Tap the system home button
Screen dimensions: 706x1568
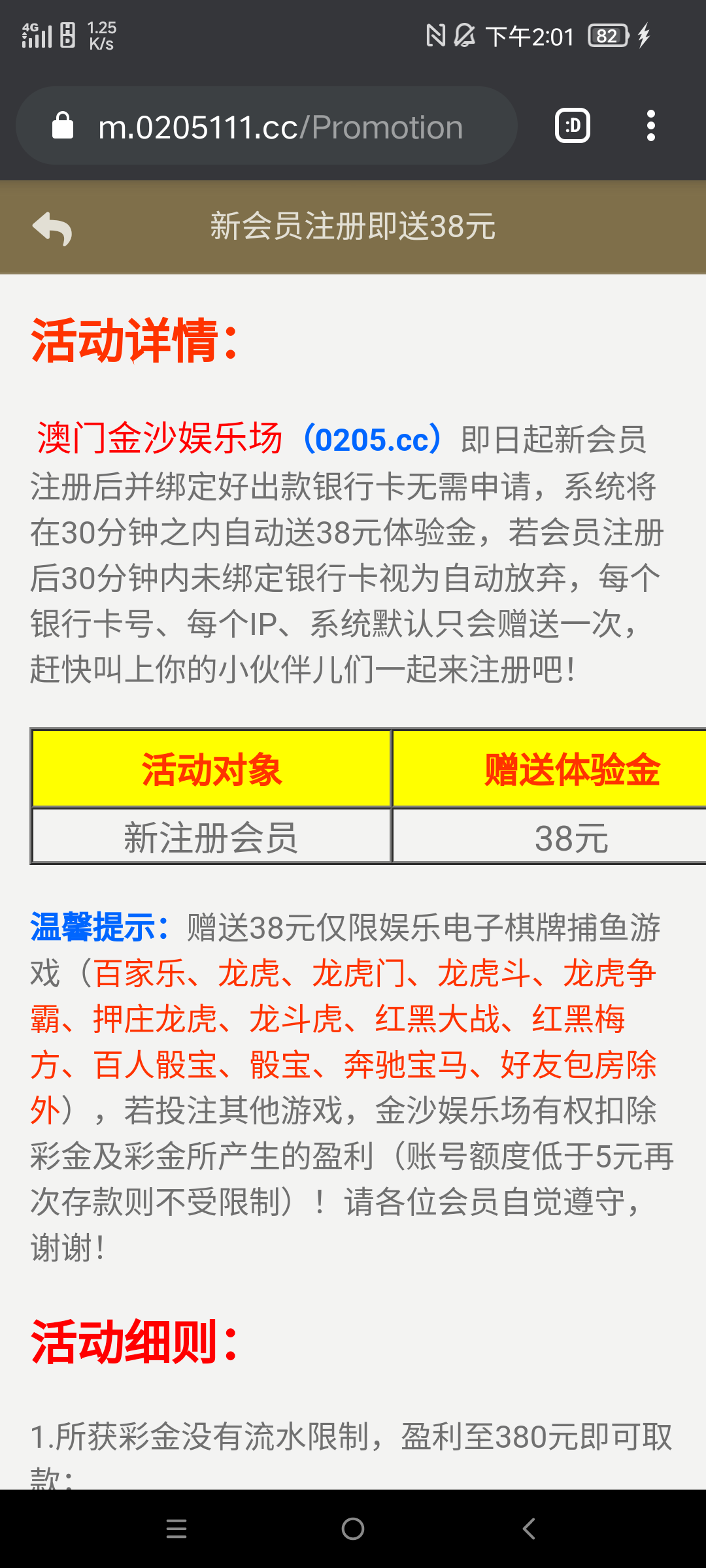353,1529
